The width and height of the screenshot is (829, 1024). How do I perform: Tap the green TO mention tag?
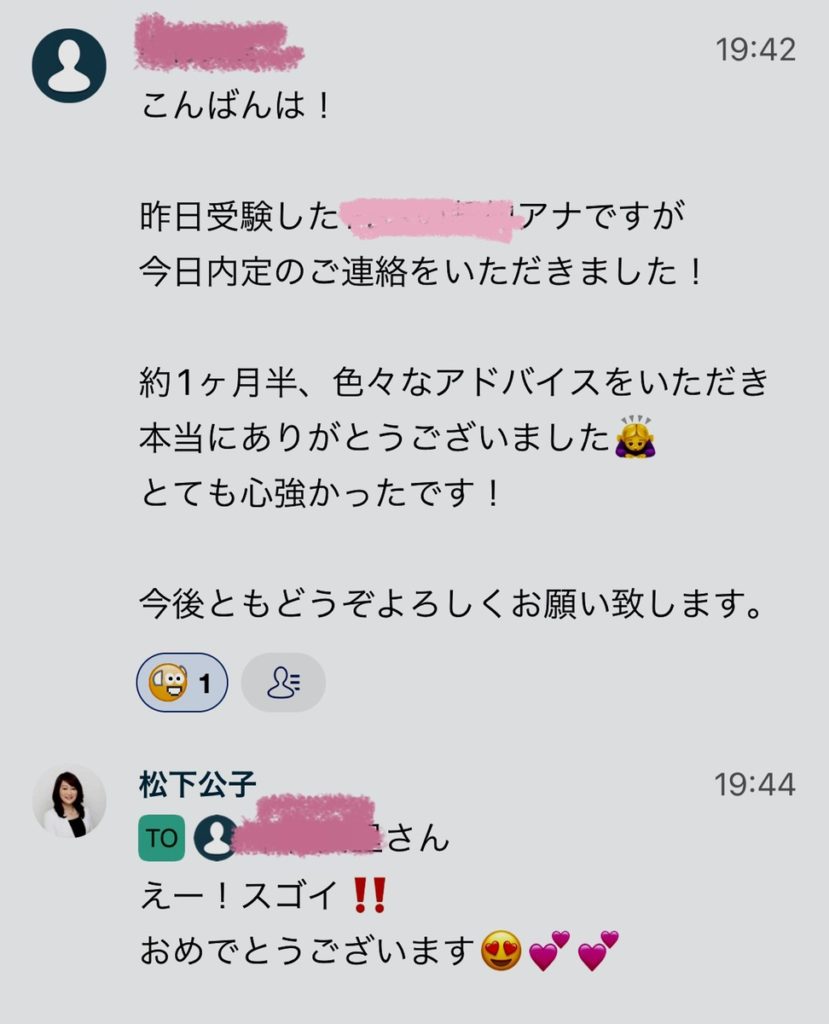pos(161,840)
